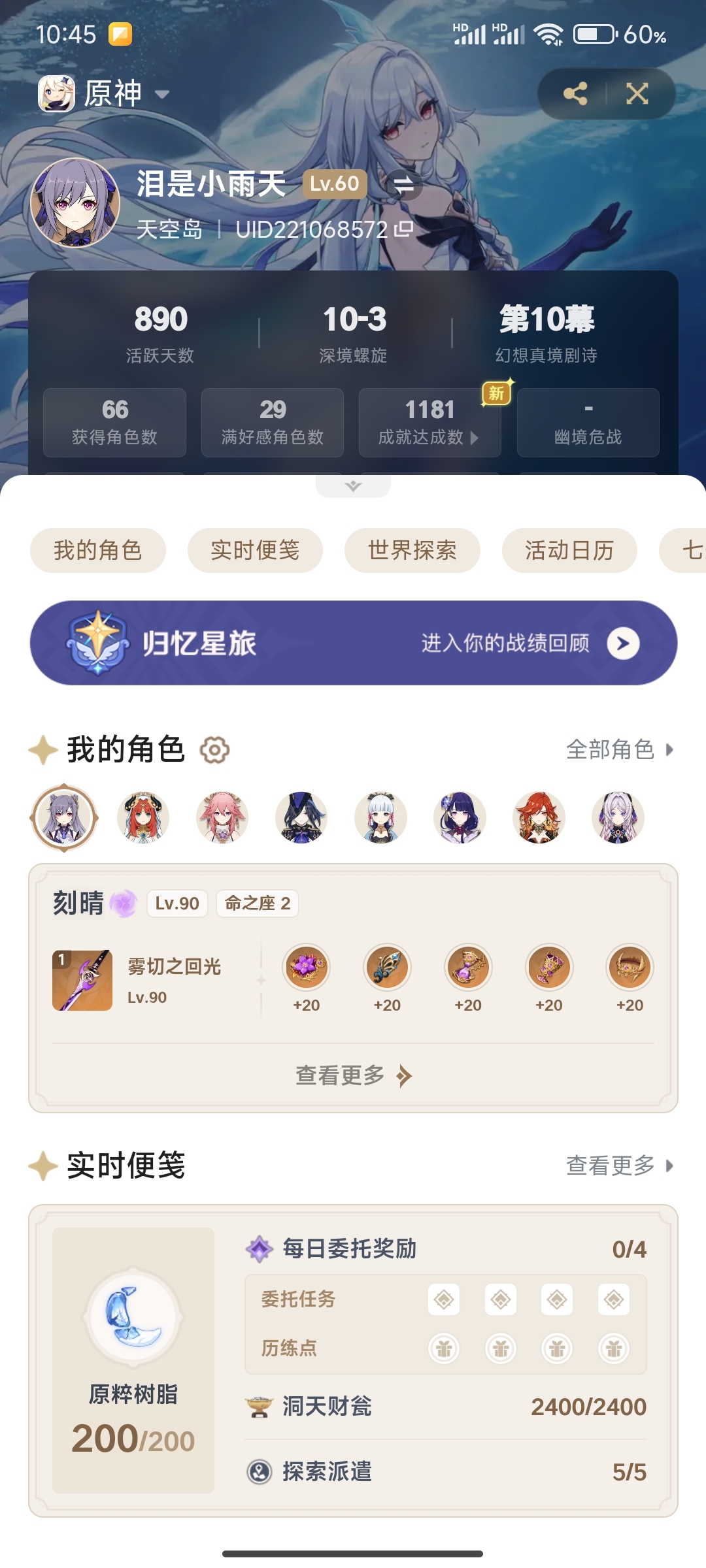
Task: Enter the 归忆星旅 battle record review banner
Action: coord(353,643)
